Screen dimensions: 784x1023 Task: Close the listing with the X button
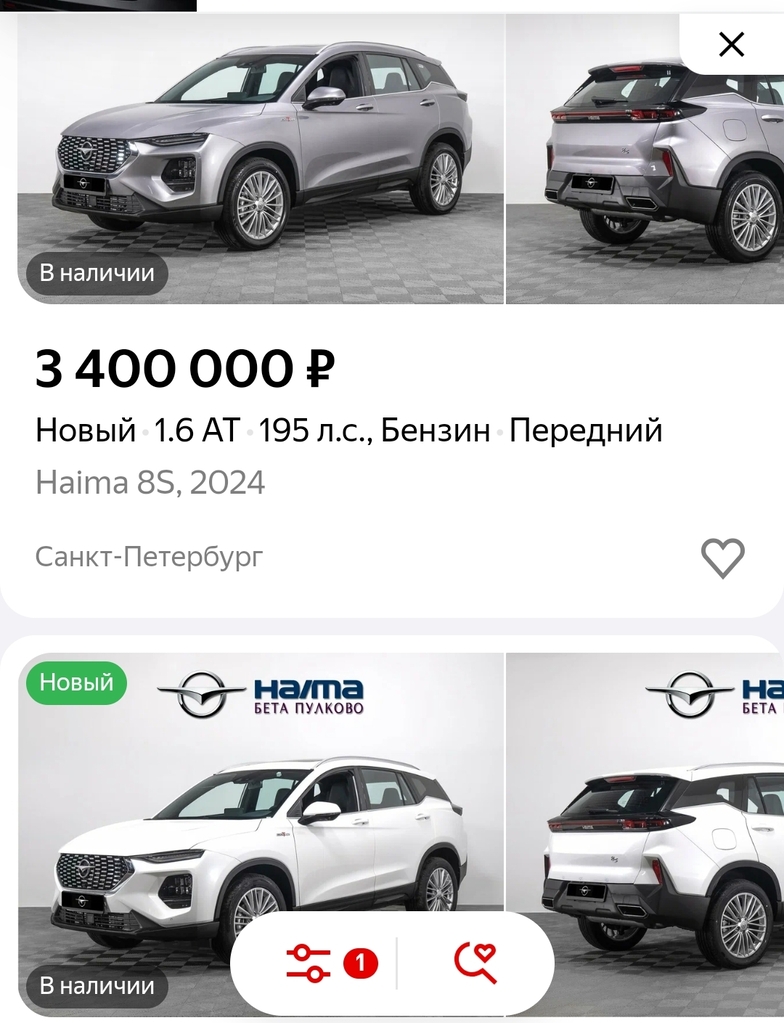(x=732, y=44)
